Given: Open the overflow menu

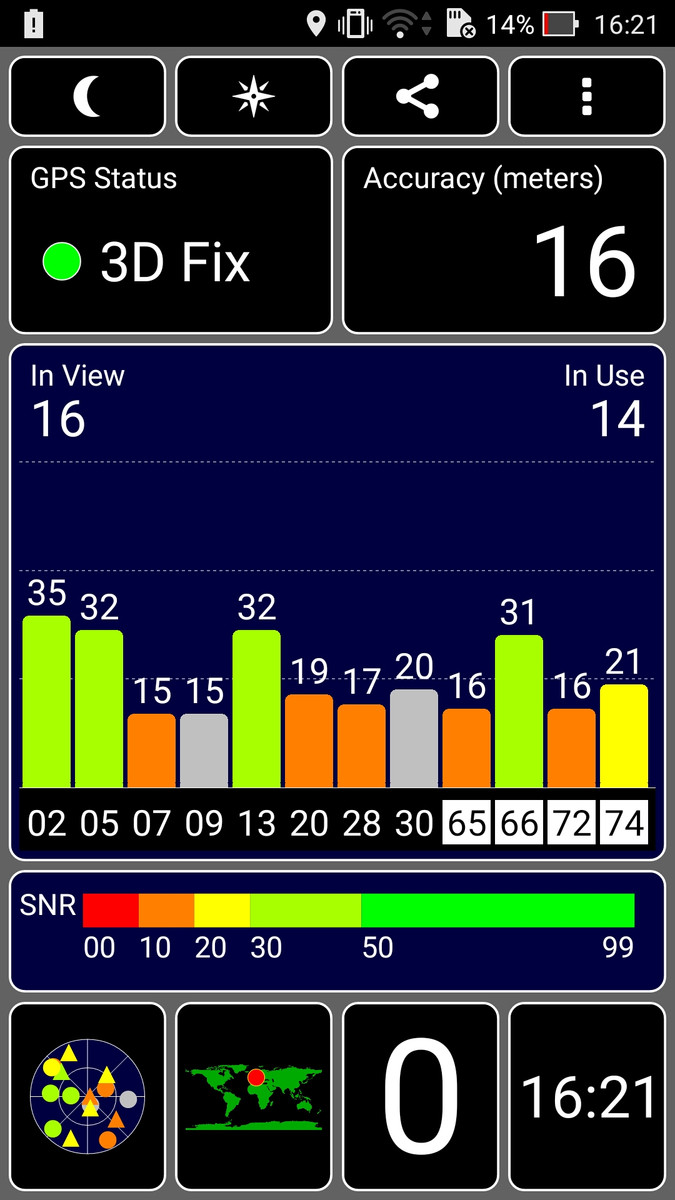Looking at the screenshot, I should (586, 96).
